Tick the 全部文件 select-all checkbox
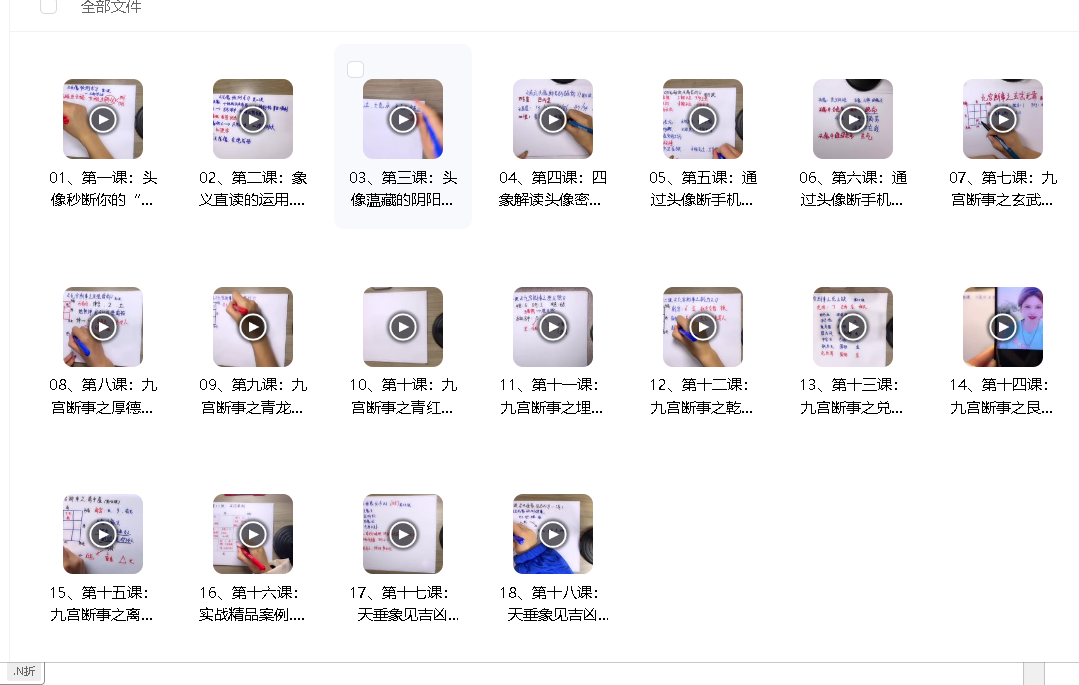This screenshot has width=1079, height=685. [x=48, y=6]
